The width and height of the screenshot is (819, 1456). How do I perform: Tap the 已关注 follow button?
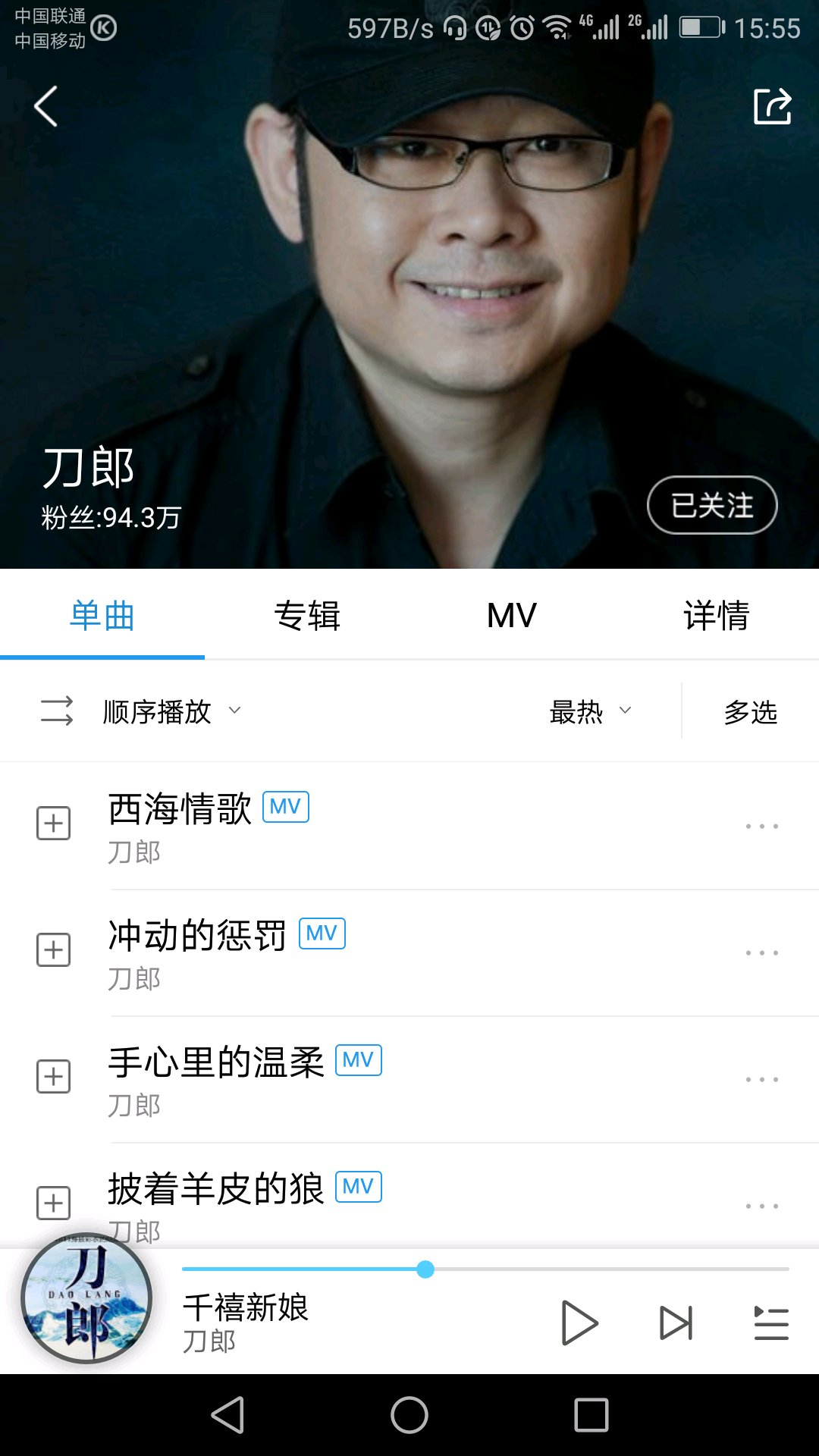(711, 505)
